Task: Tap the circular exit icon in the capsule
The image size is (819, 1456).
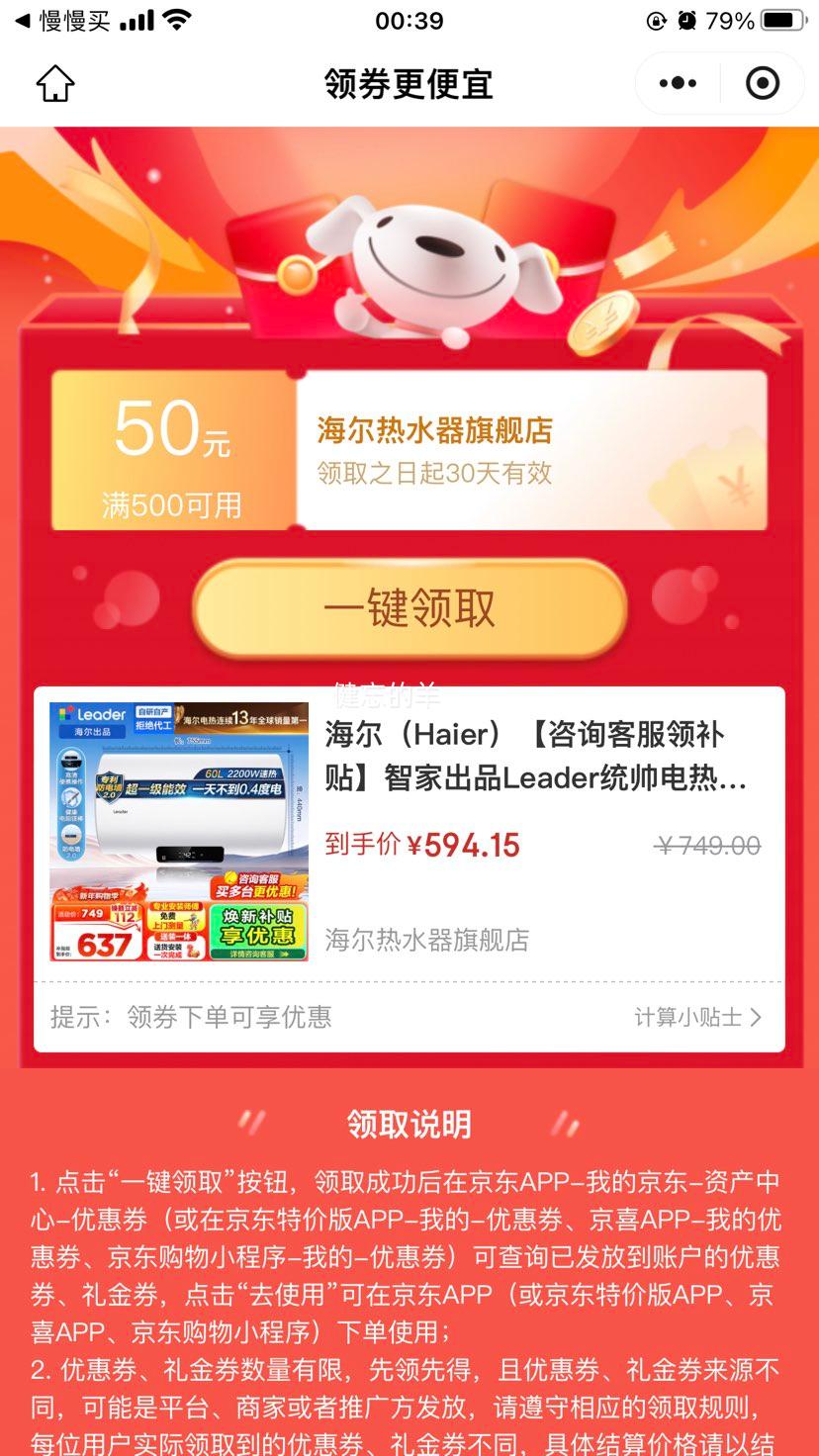Action: tap(762, 82)
